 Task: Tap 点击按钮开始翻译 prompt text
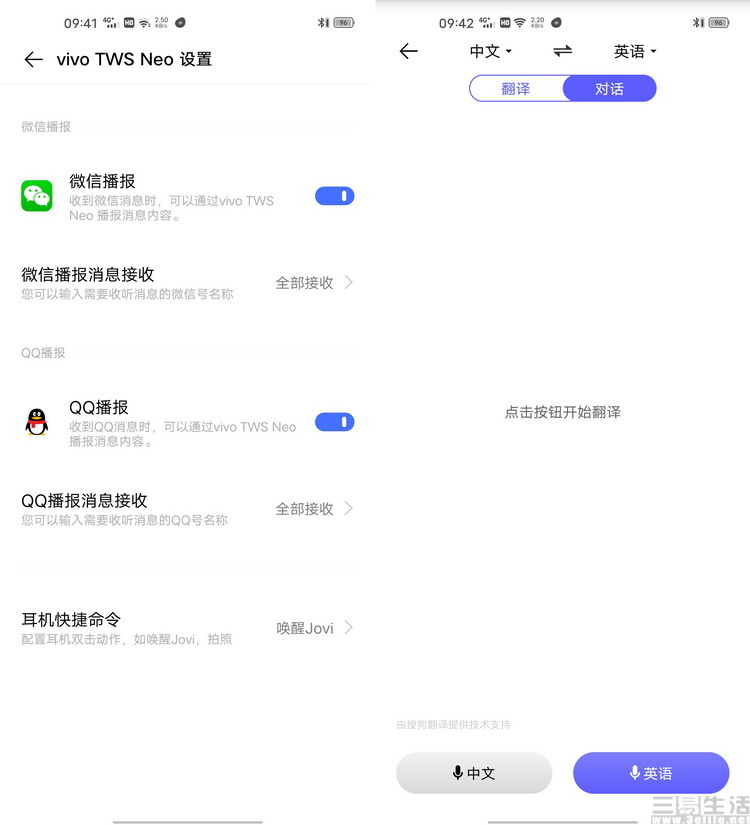tap(562, 411)
